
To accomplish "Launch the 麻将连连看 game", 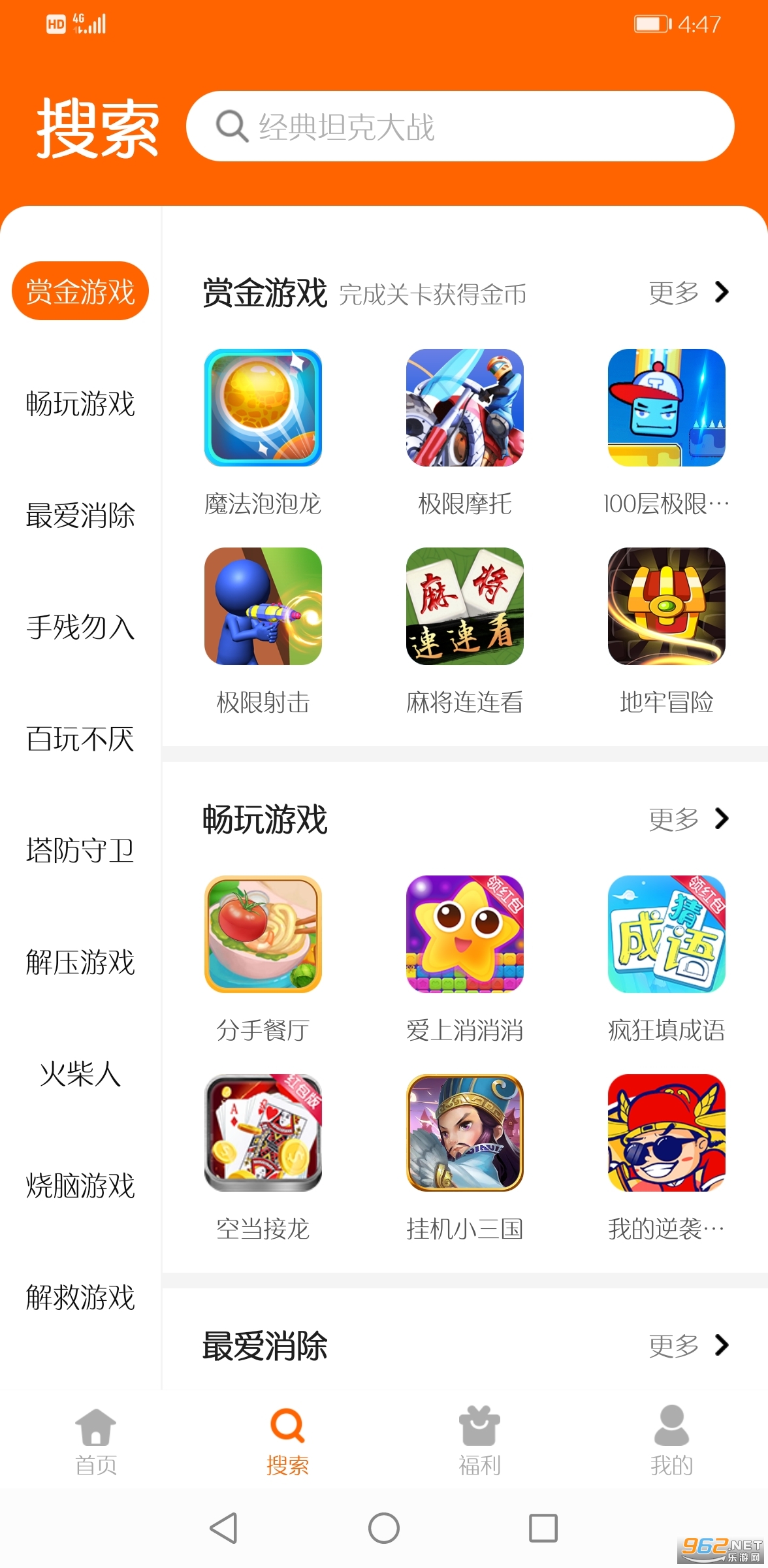I will click(x=464, y=606).
